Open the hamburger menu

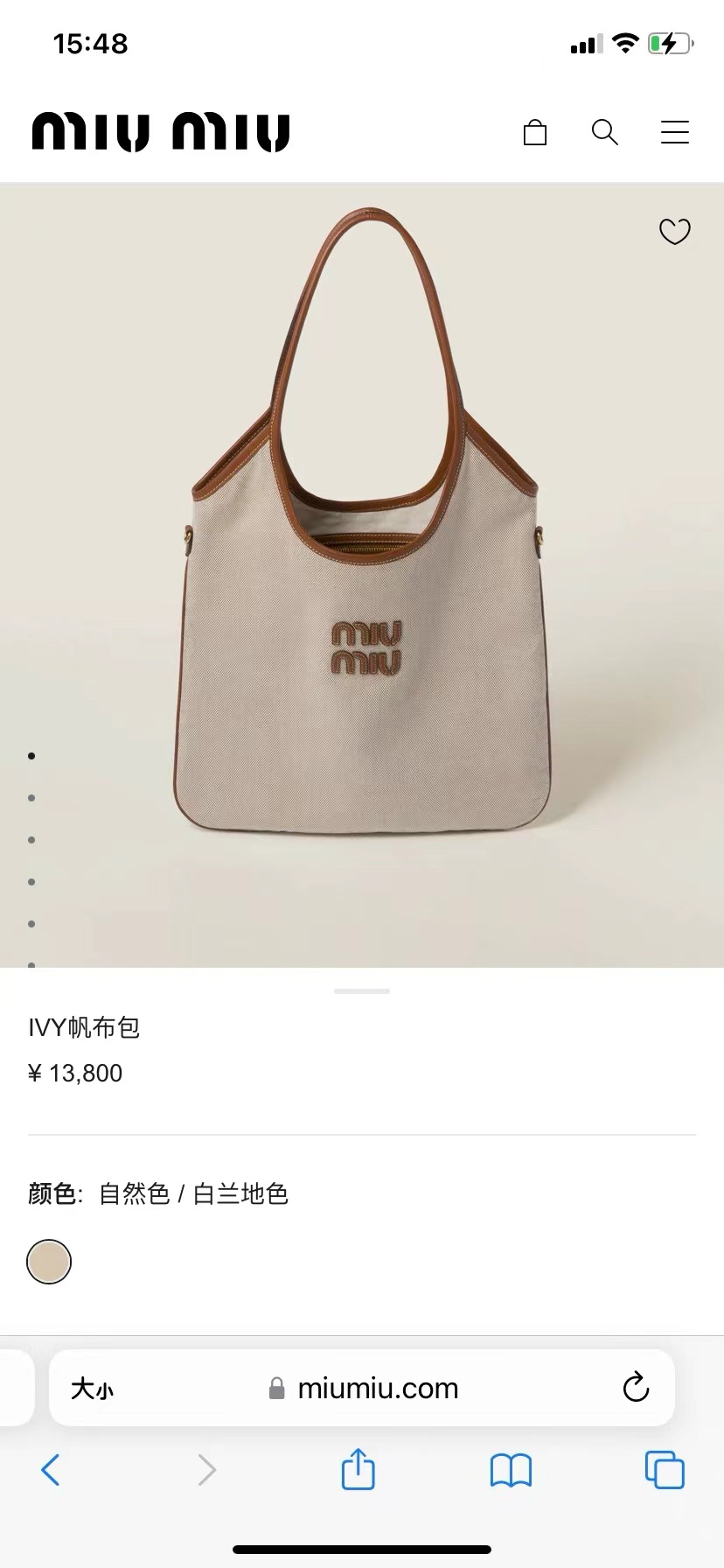(x=674, y=132)
